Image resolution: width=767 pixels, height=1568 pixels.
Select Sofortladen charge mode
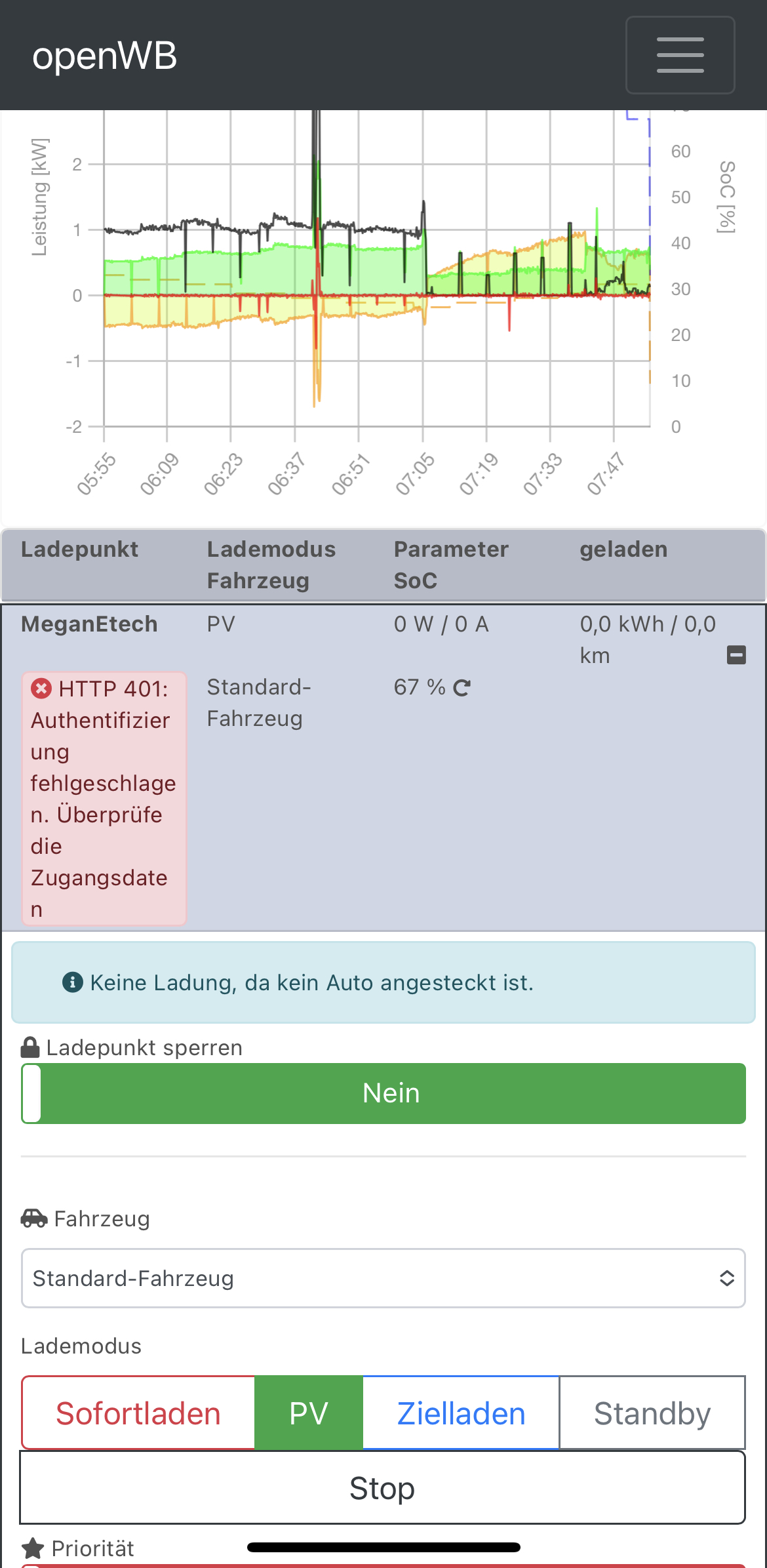click(x=138, y=1413)
